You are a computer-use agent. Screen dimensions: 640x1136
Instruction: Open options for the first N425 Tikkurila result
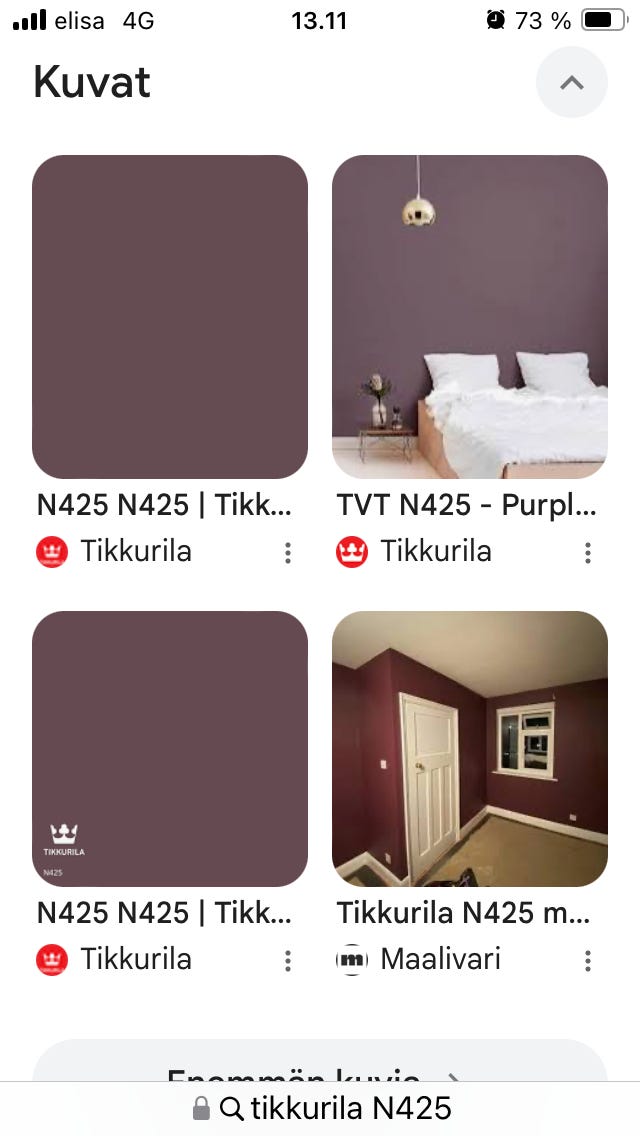pos(288,553)
